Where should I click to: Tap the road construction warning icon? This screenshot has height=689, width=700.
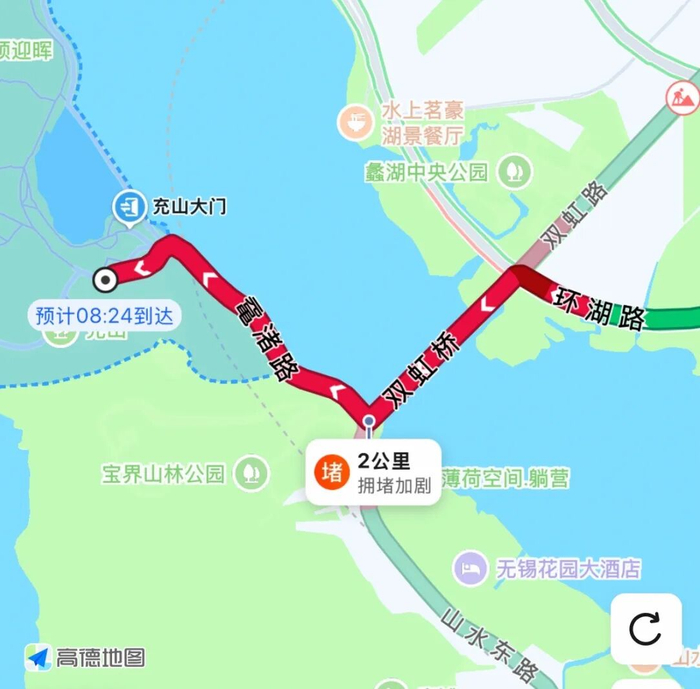pos(682,97)
